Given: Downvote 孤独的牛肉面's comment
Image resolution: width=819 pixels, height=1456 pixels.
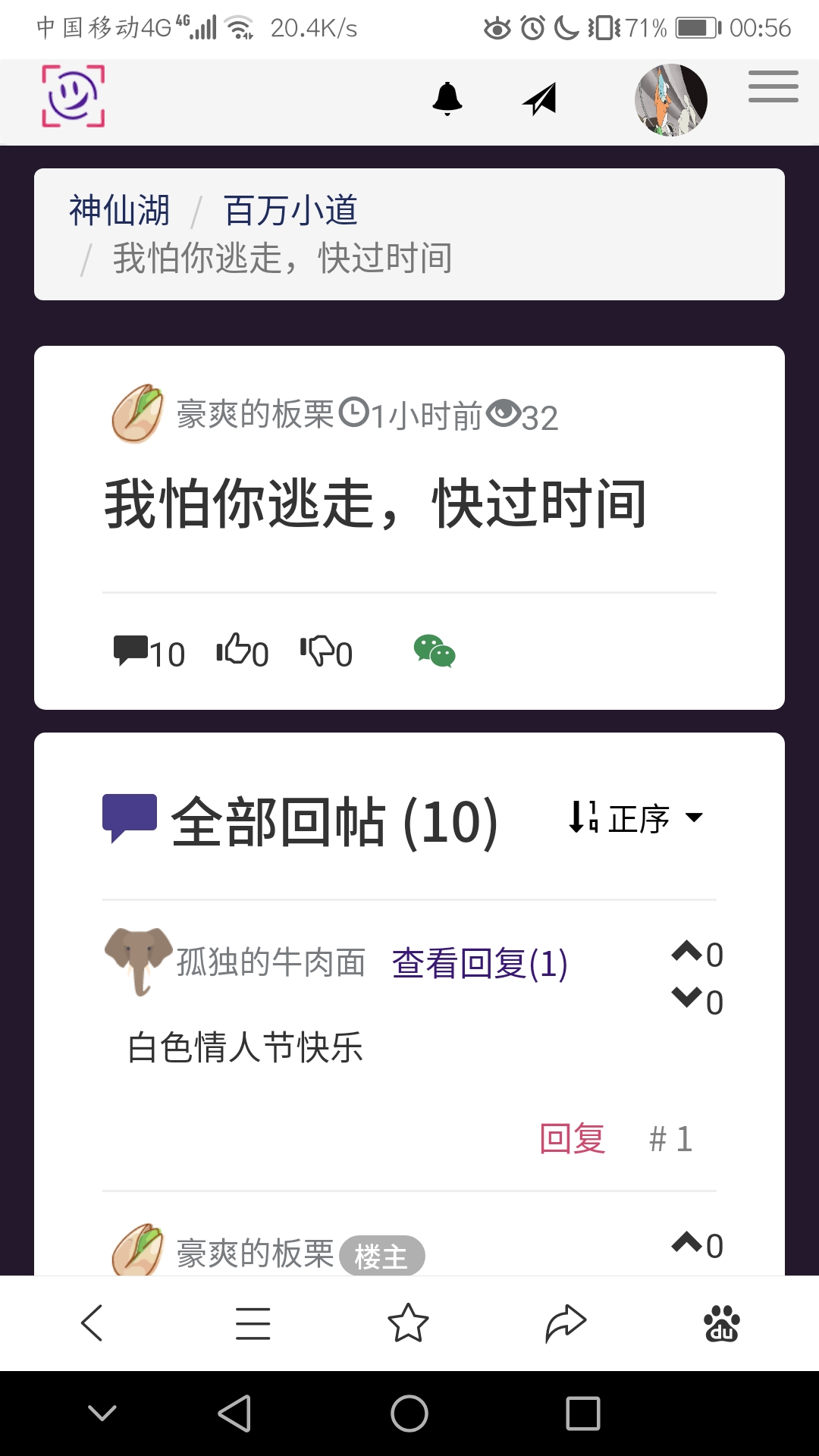Looking at the screenshot, I should (687, 999).
